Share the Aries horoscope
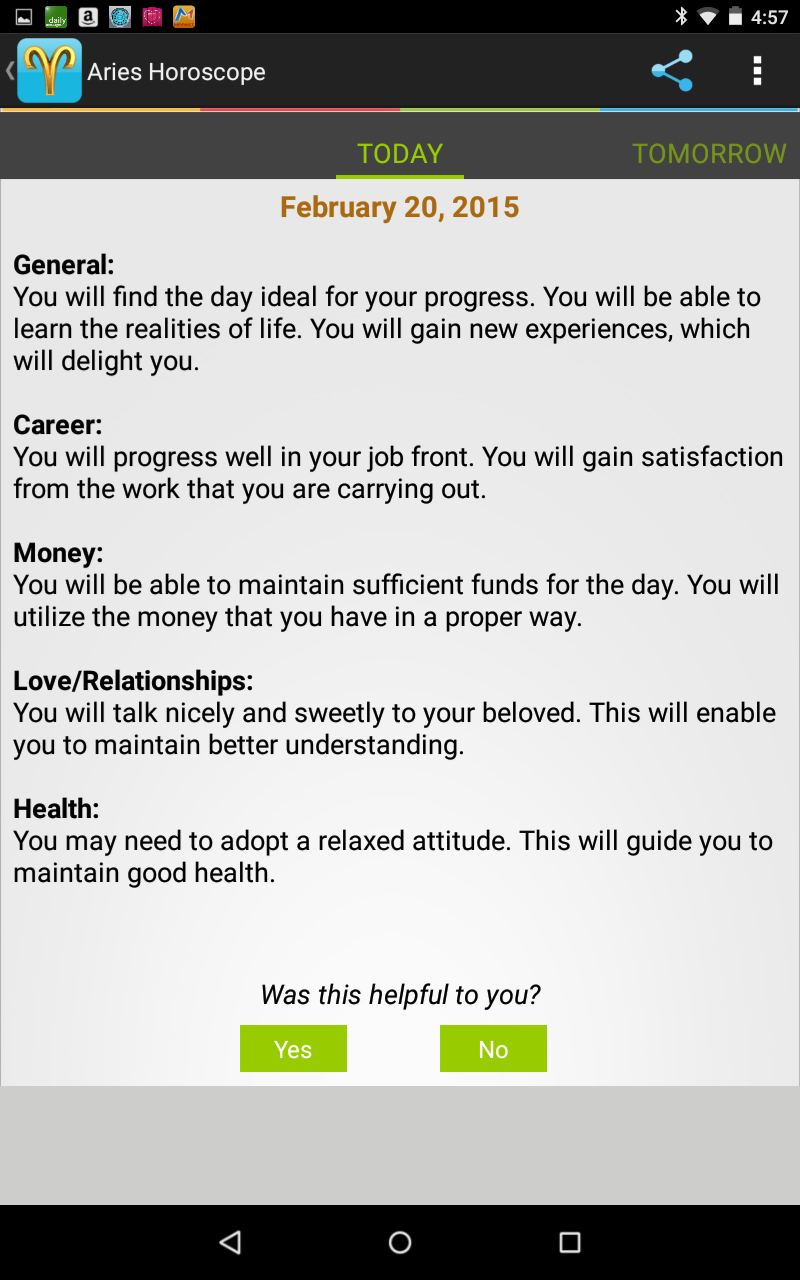Image resolution: width=800 pixels, height=1280 pixels. point(672,71)
